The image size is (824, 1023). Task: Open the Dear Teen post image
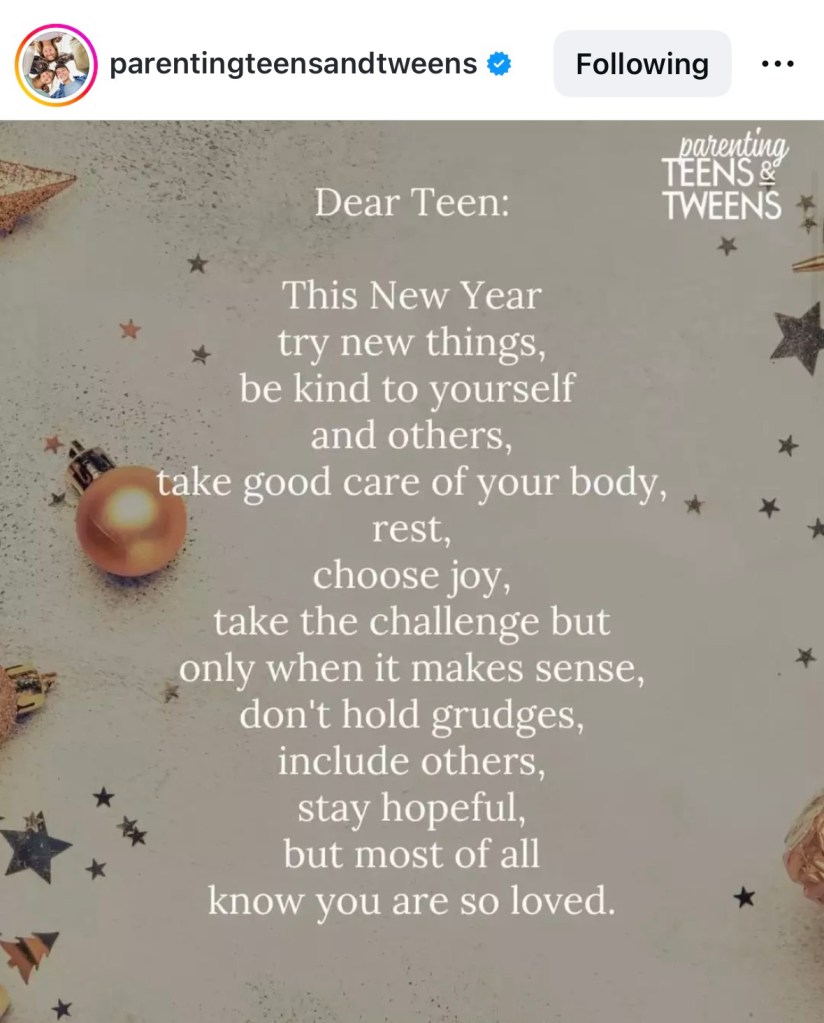point(412,570)
